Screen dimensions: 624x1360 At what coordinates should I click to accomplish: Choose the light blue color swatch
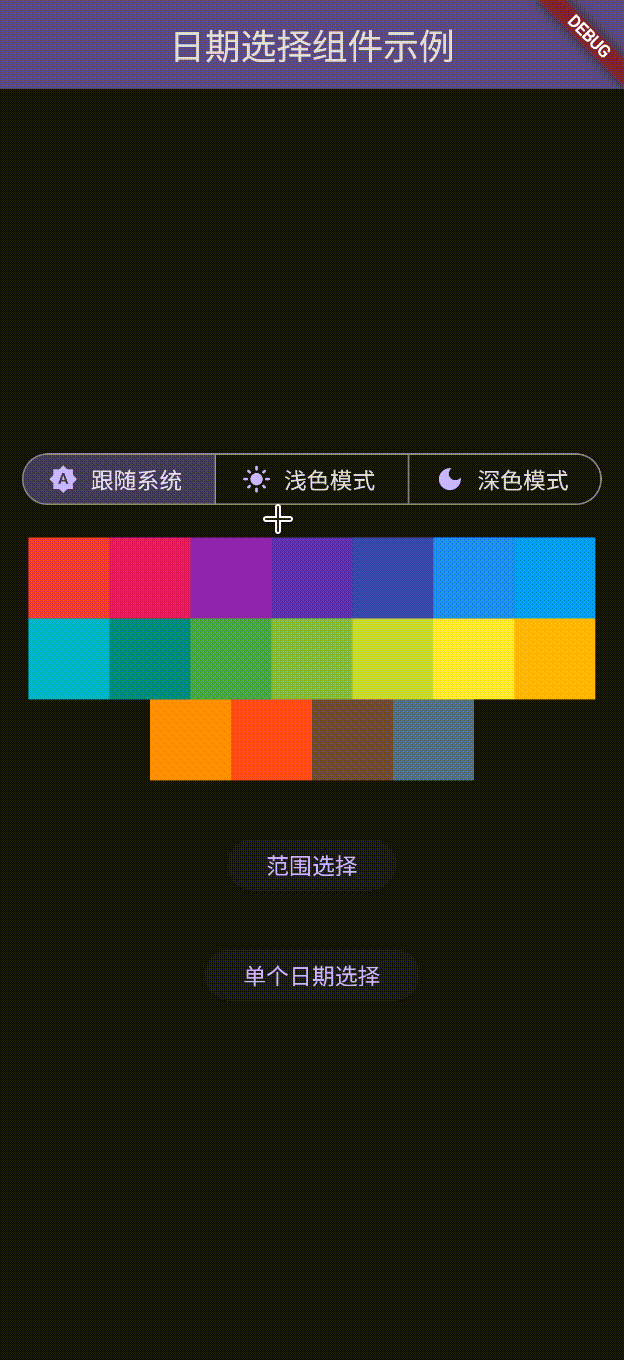pyautogui.click(x=555, y=578)
